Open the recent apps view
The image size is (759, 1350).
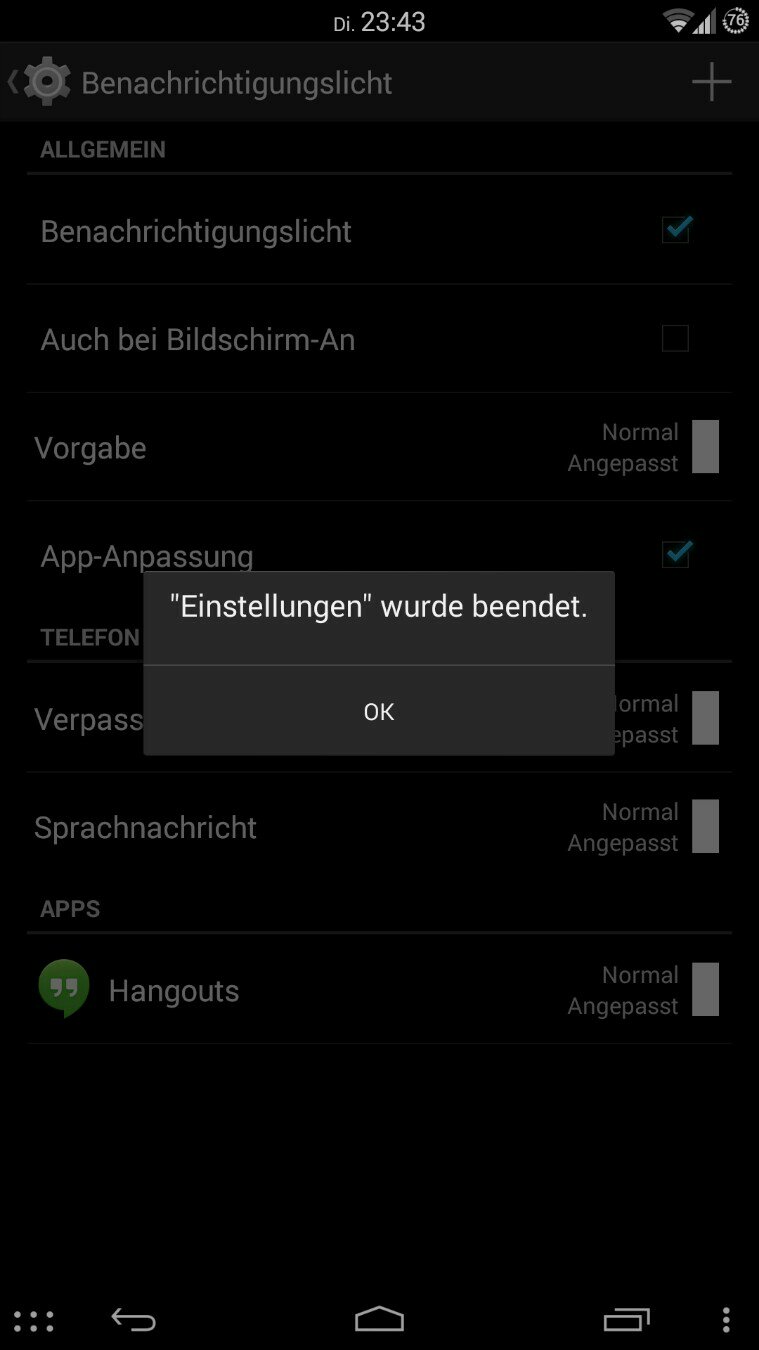coord(627,1320)
